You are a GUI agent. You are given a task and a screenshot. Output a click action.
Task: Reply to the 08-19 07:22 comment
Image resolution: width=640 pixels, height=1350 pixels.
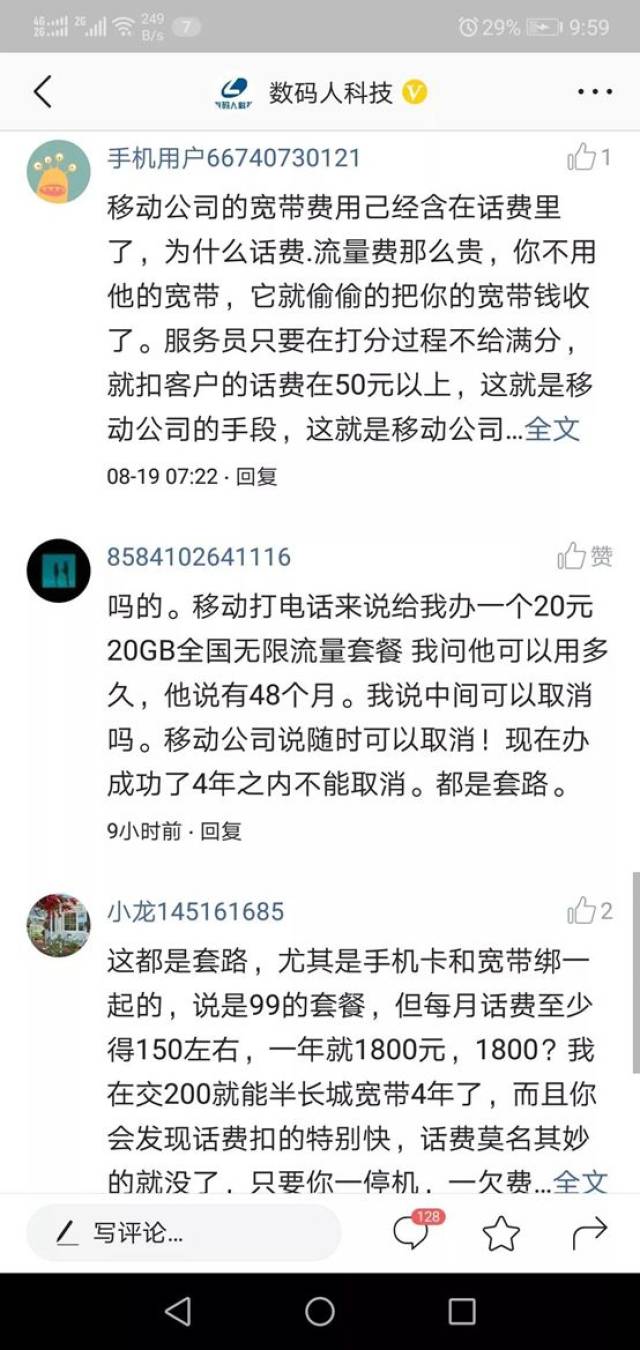tap(257, 476)
